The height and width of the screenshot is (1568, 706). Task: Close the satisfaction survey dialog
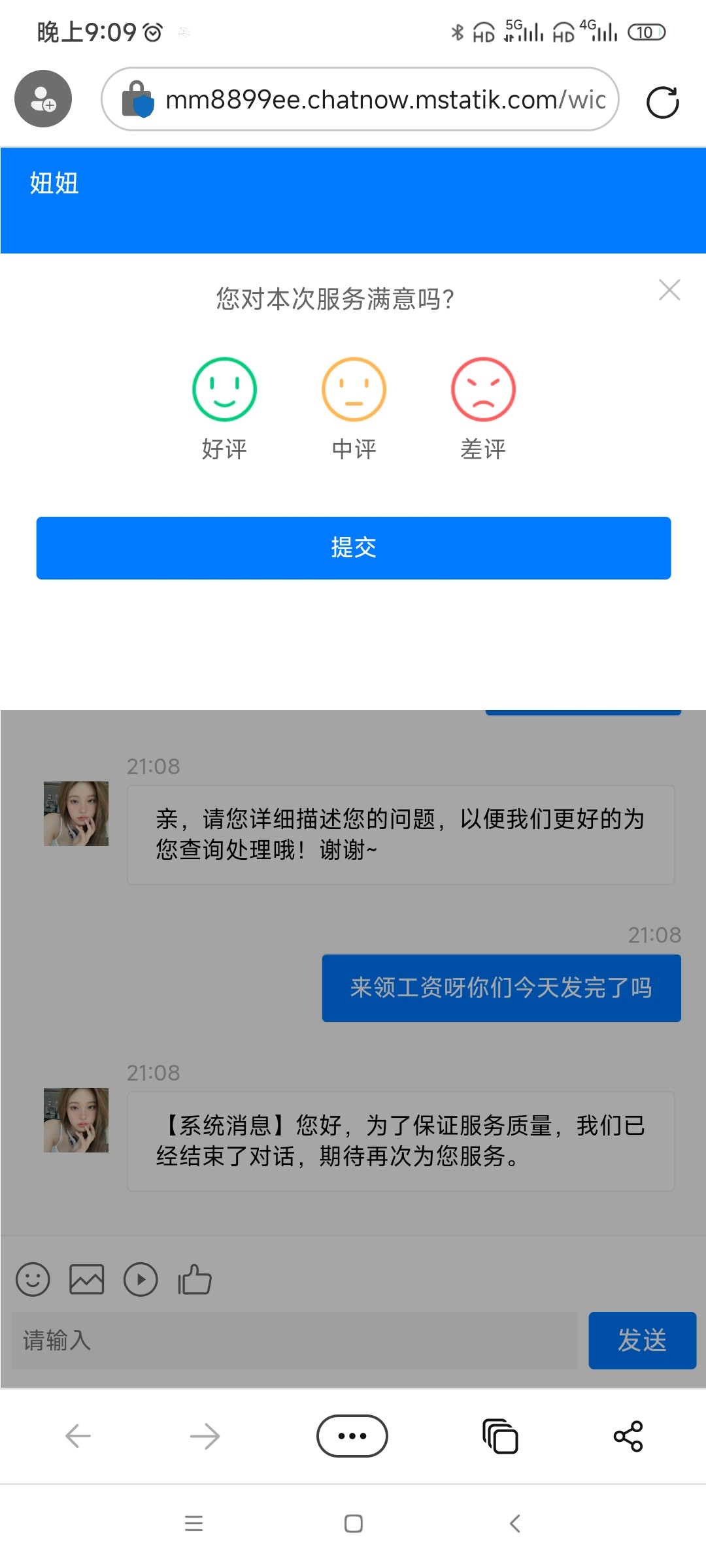tap(669, 290)
